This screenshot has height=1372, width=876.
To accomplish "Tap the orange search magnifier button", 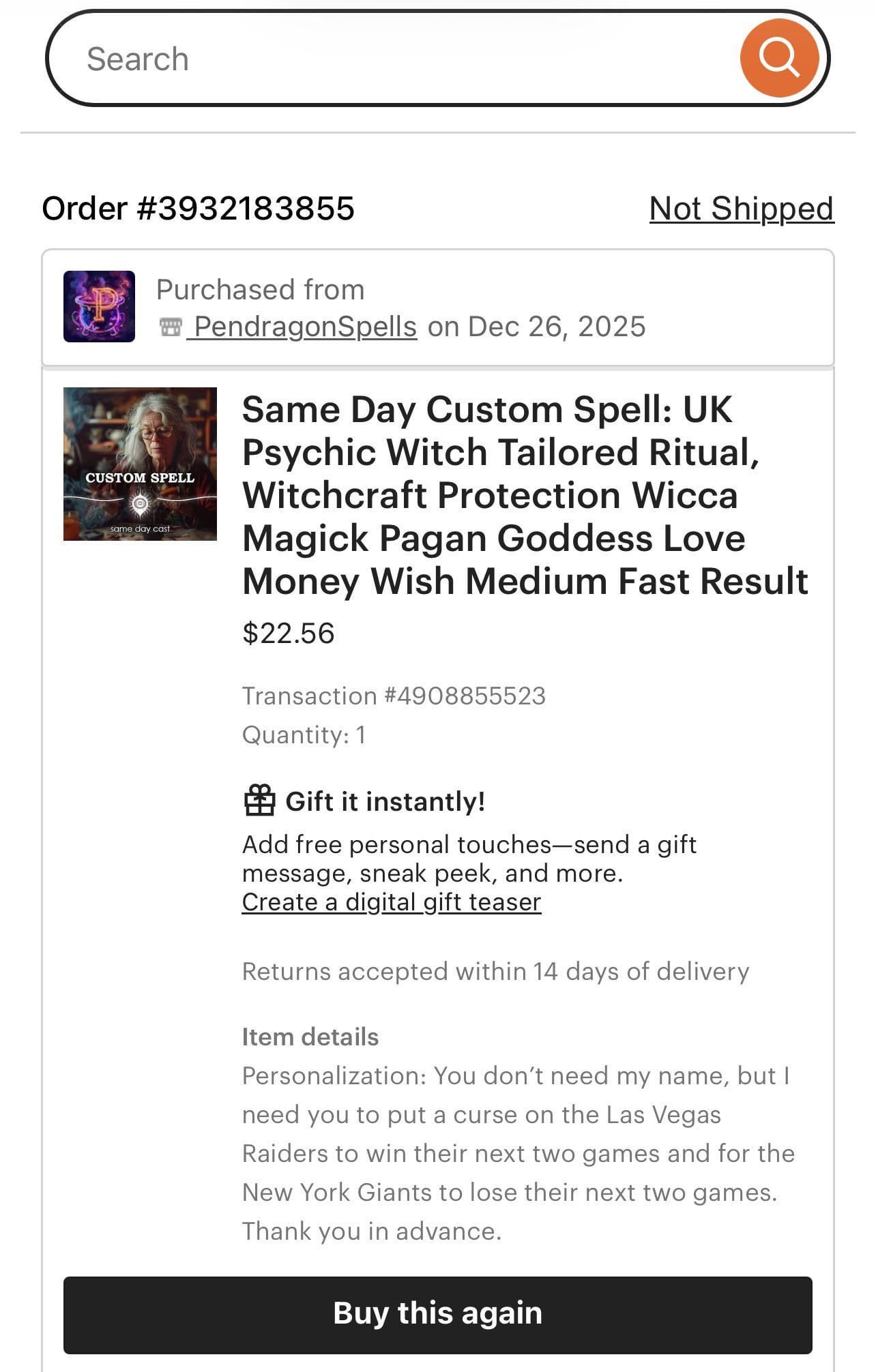I will coord(779,58).
